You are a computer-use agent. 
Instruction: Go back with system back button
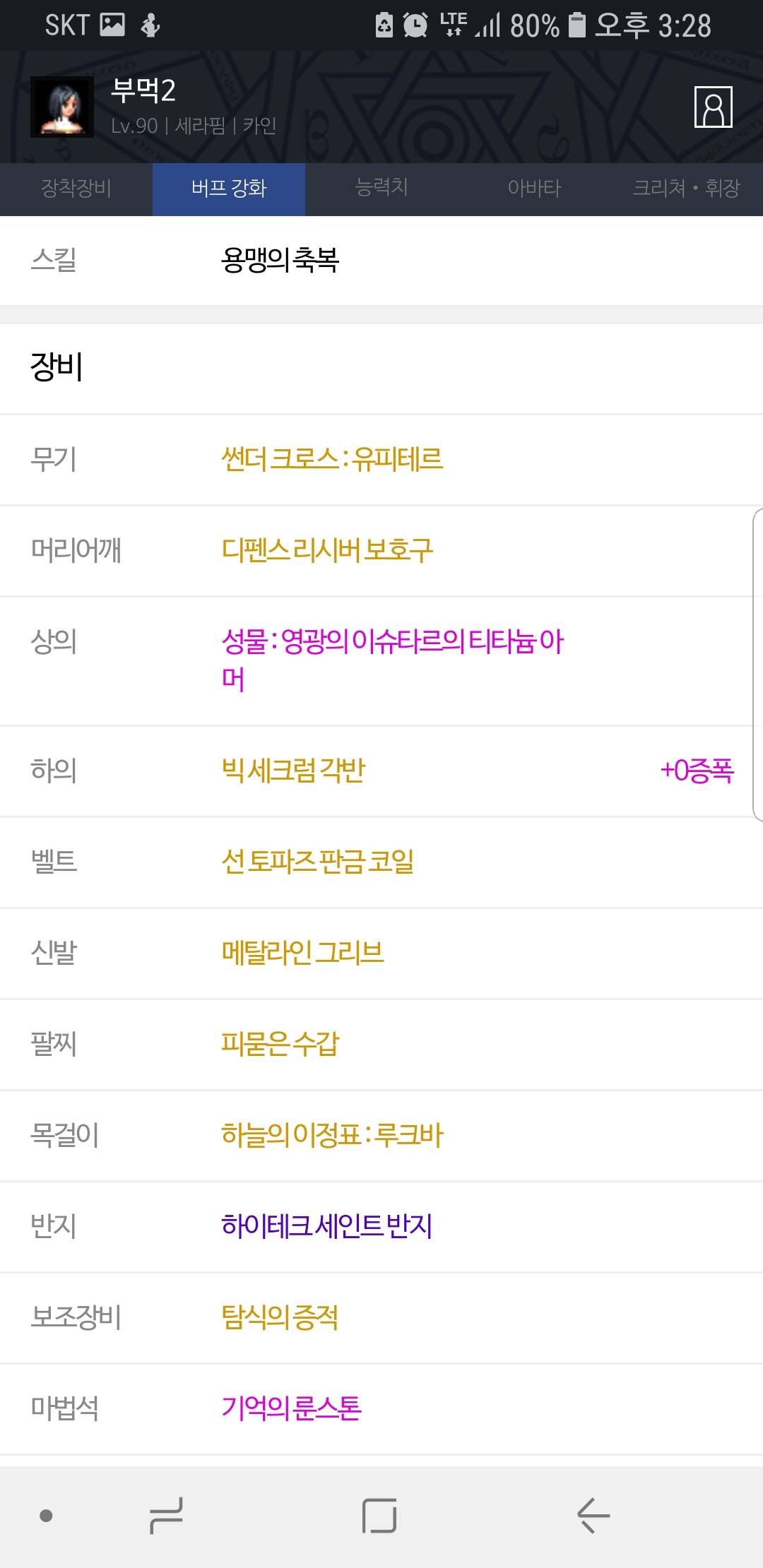click(x=593, y=1515)
